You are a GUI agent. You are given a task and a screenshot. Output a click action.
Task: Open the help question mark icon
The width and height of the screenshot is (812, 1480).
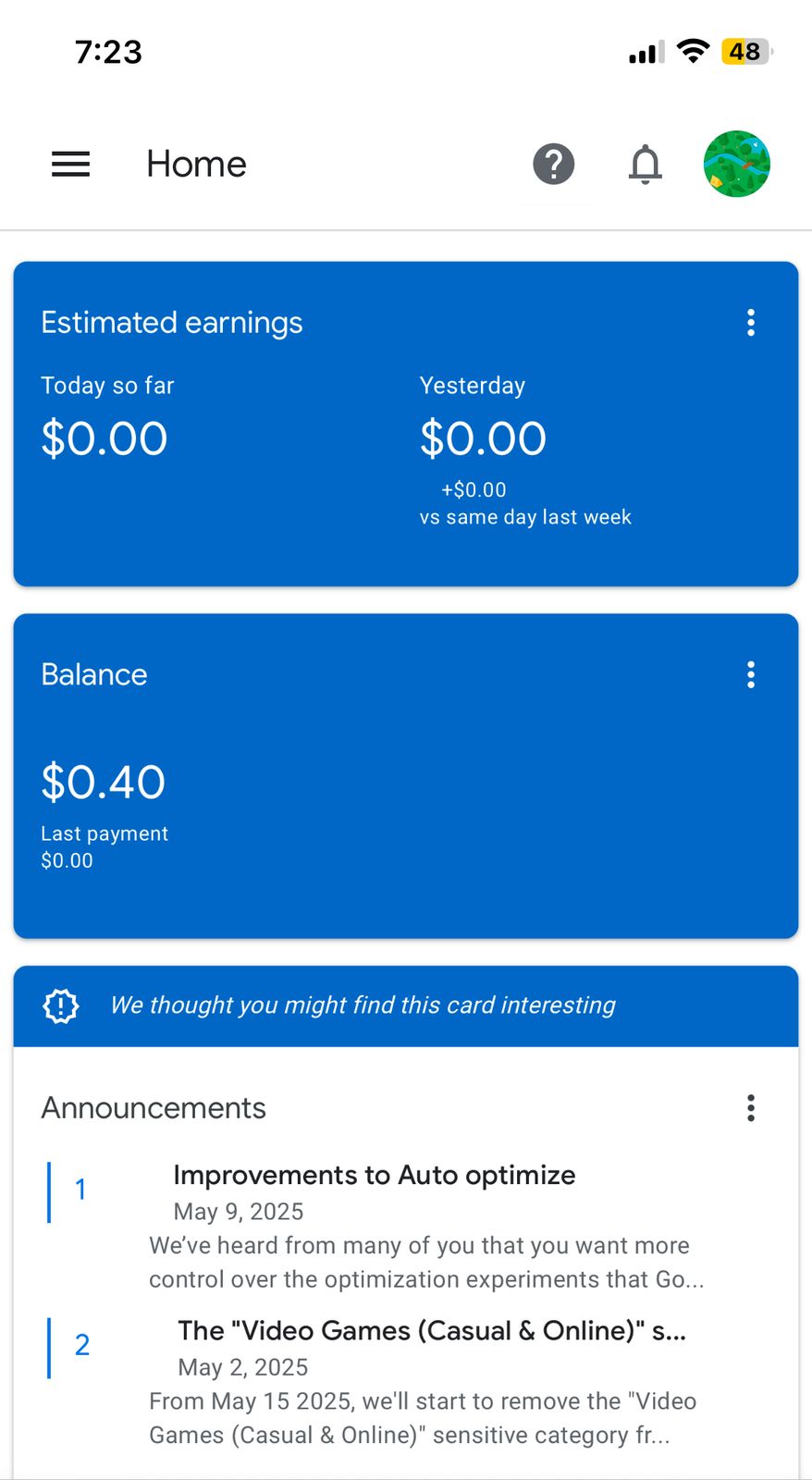pos(554,165)
